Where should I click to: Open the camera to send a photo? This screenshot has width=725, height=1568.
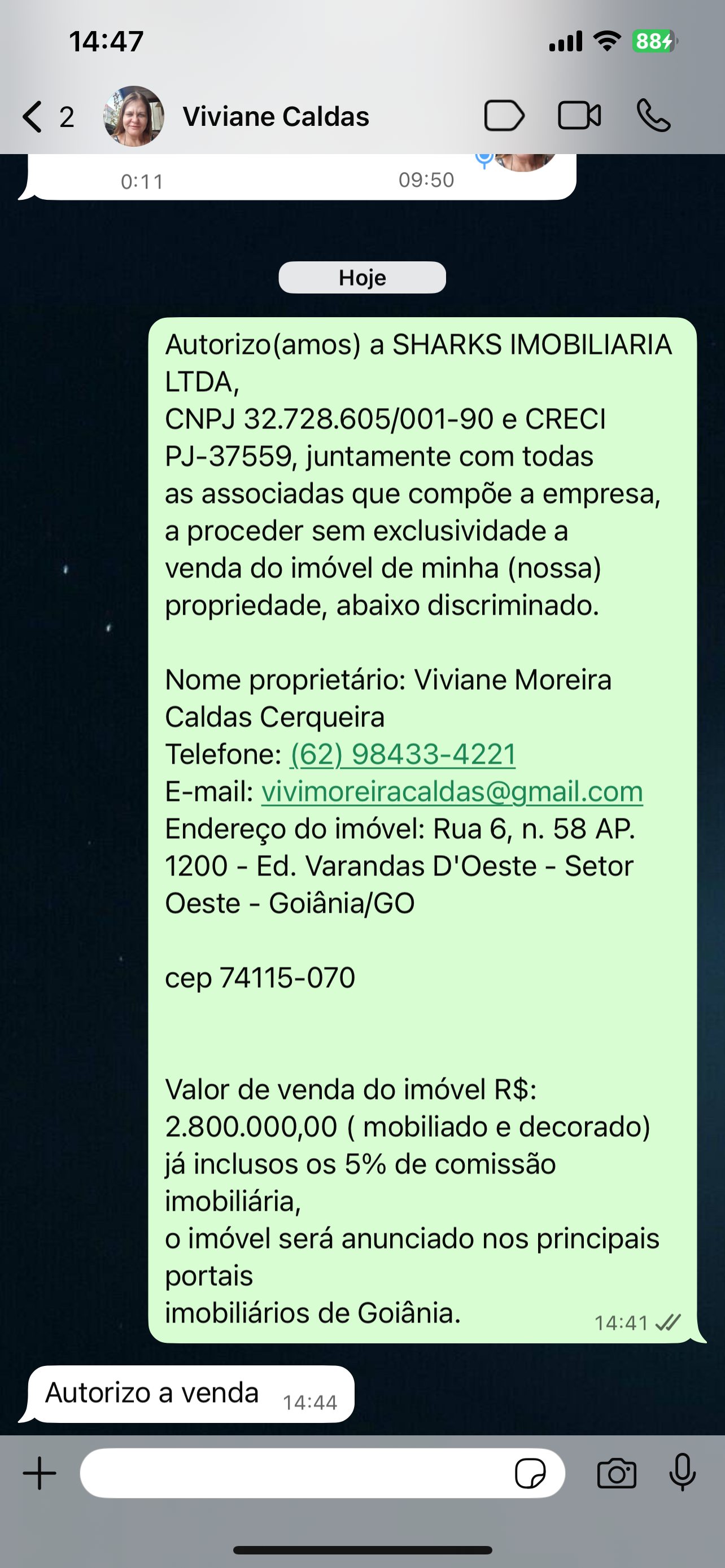(616, 1473)
